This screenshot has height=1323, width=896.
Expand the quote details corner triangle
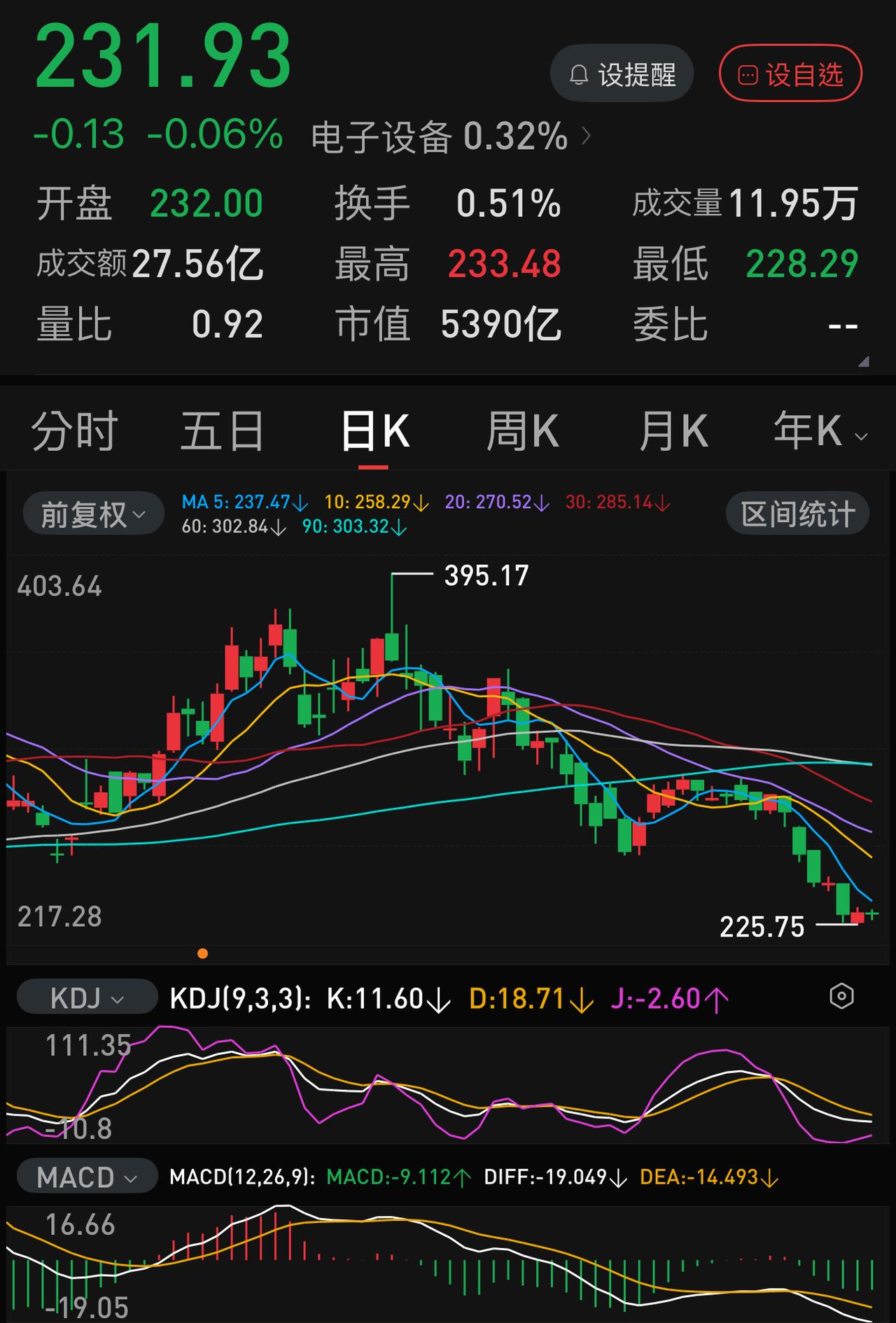864,362
